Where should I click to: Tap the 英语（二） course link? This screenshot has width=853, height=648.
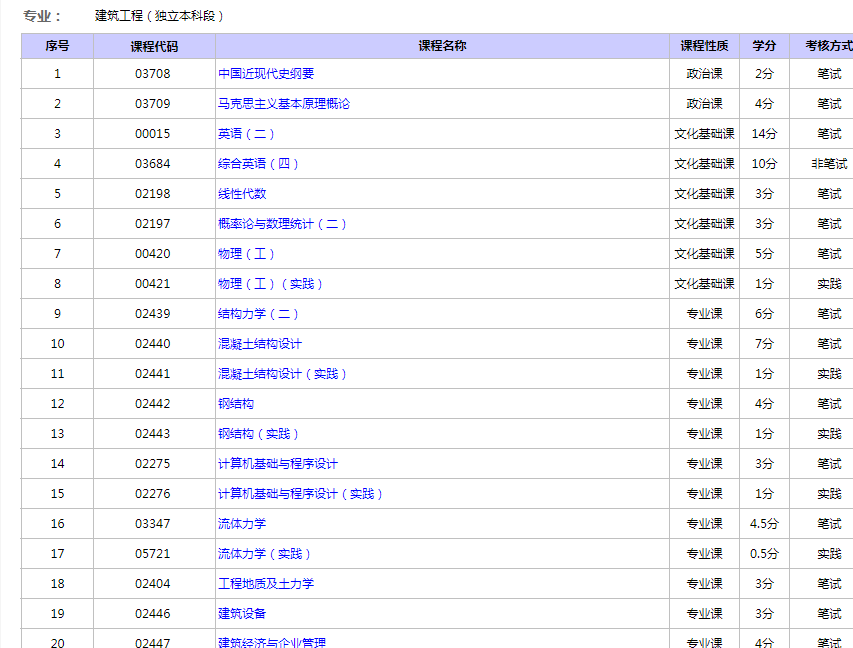(x=246, y=134)
